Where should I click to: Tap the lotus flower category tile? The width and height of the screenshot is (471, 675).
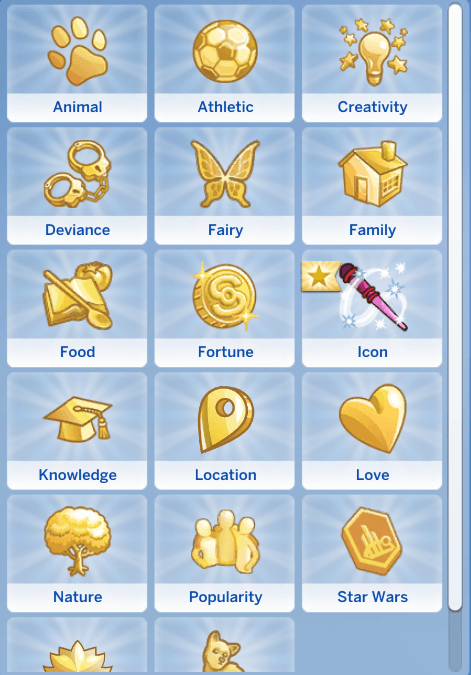[x=77, y=646]
